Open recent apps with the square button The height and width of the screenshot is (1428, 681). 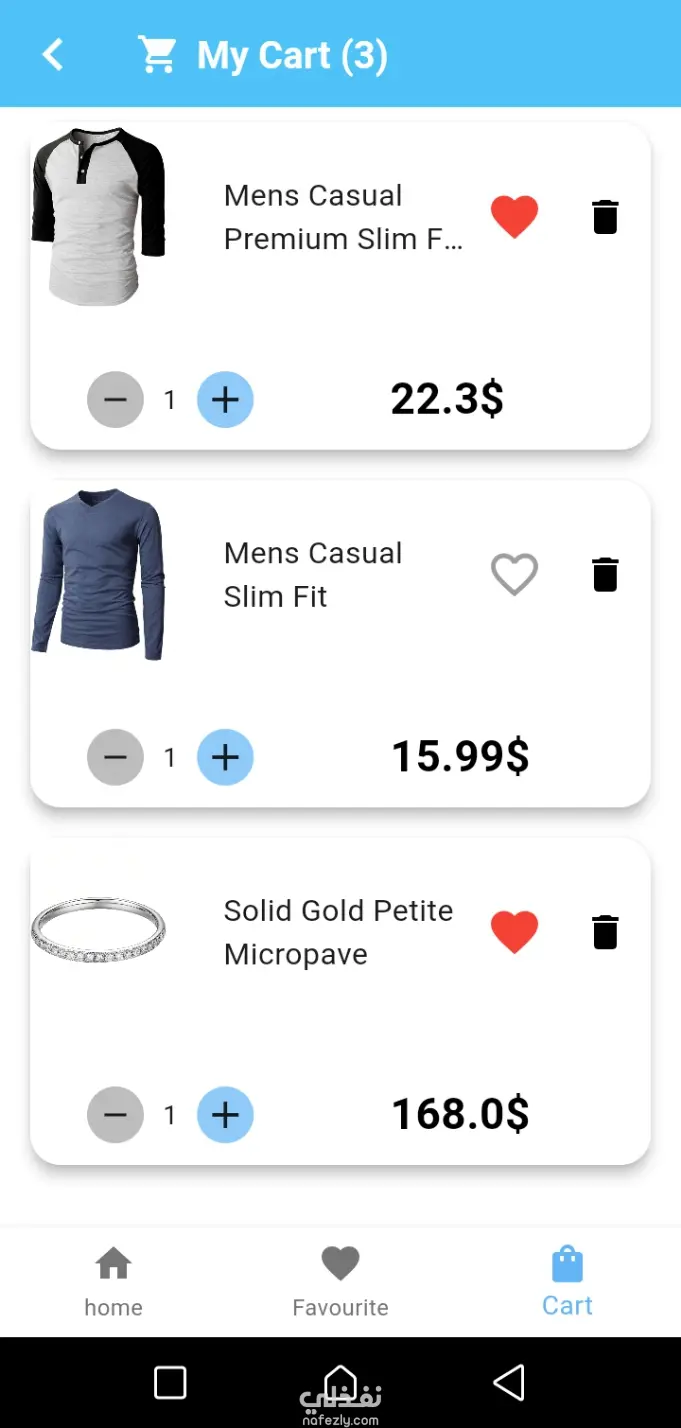(x=170, y=1383)
